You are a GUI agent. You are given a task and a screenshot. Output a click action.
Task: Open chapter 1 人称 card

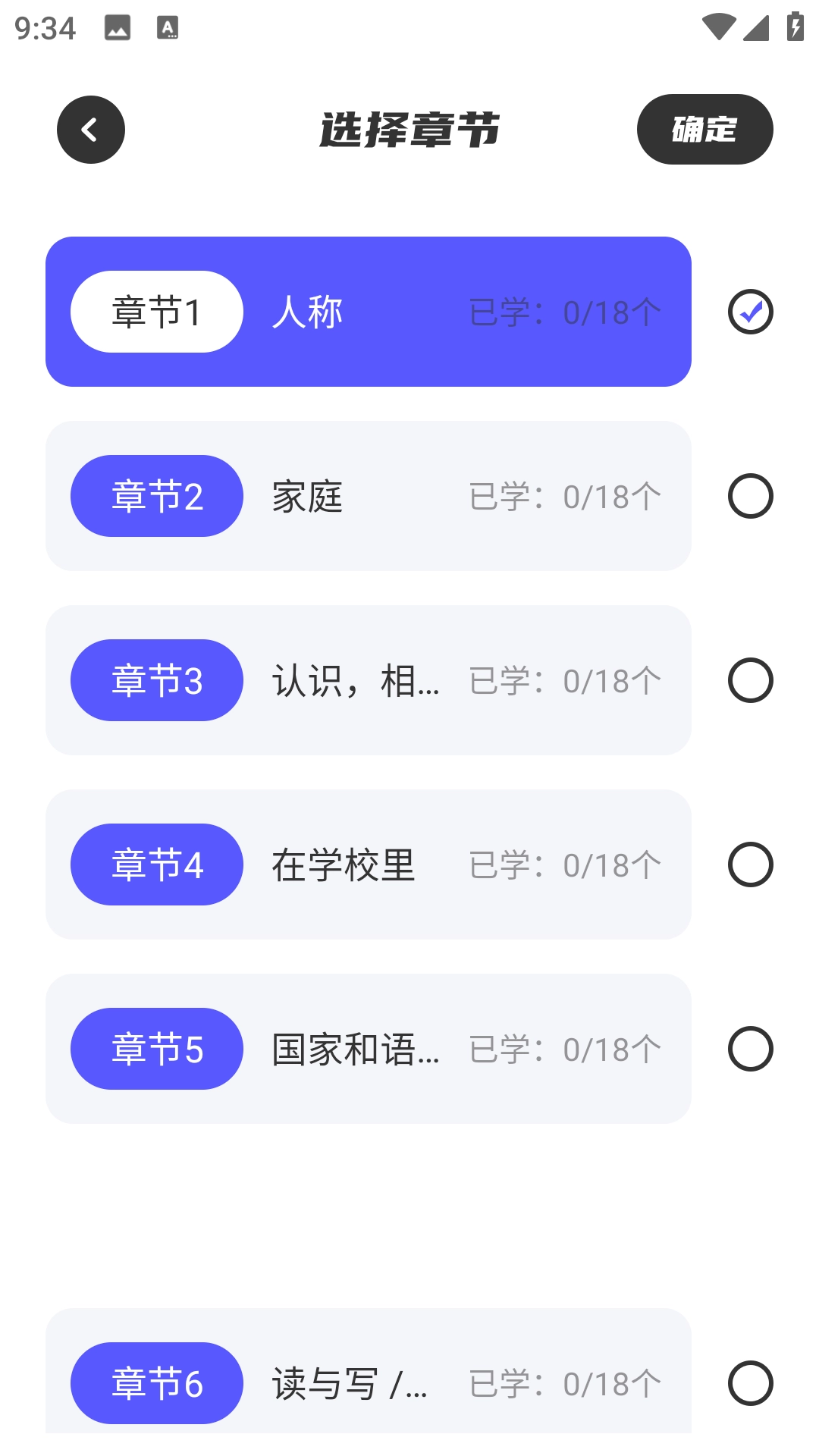click(x=369, y=311)
